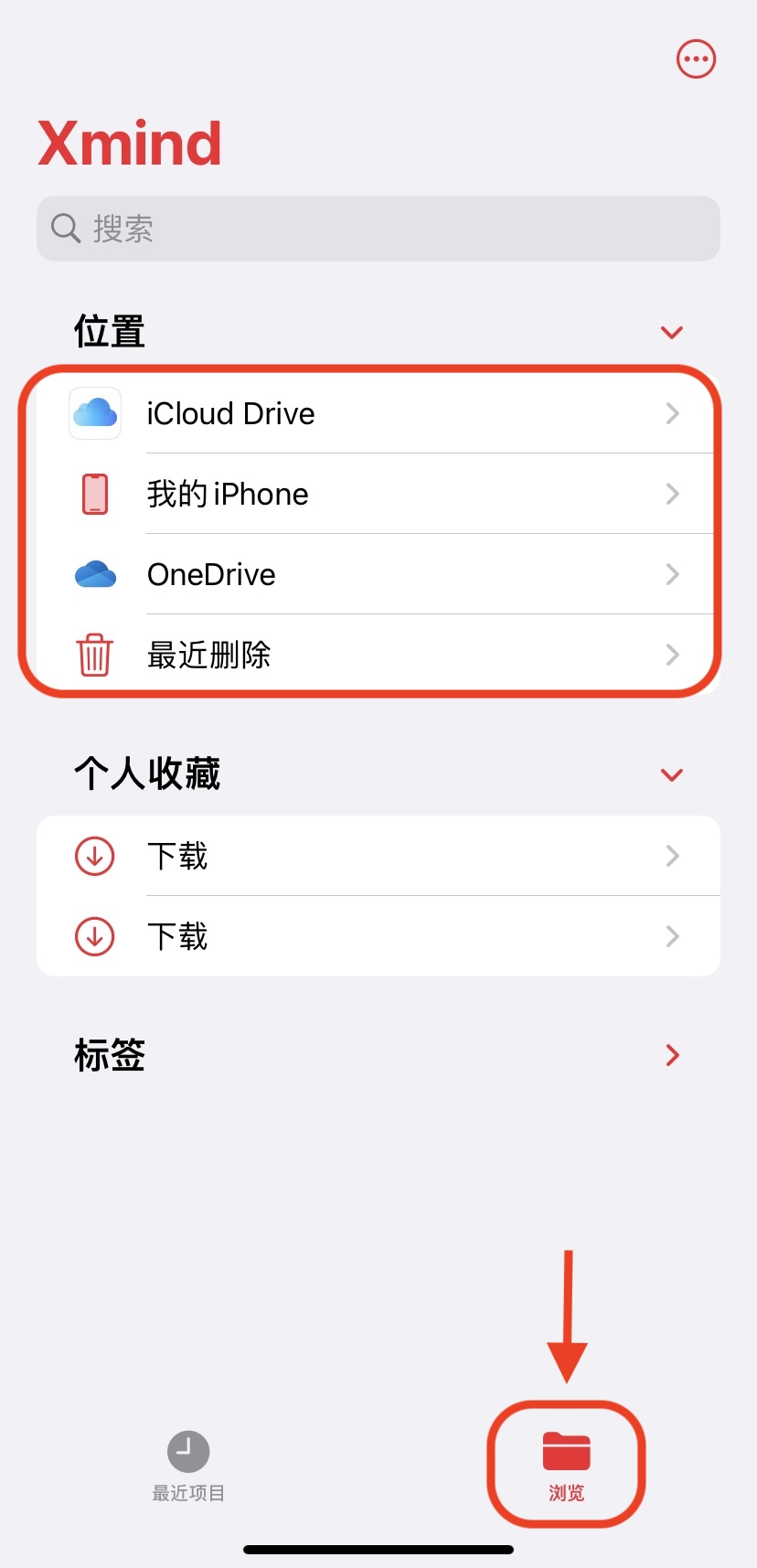Open the more options menu icon
The width and height of the screenshot is (757, 1568).
coord(696,59)
